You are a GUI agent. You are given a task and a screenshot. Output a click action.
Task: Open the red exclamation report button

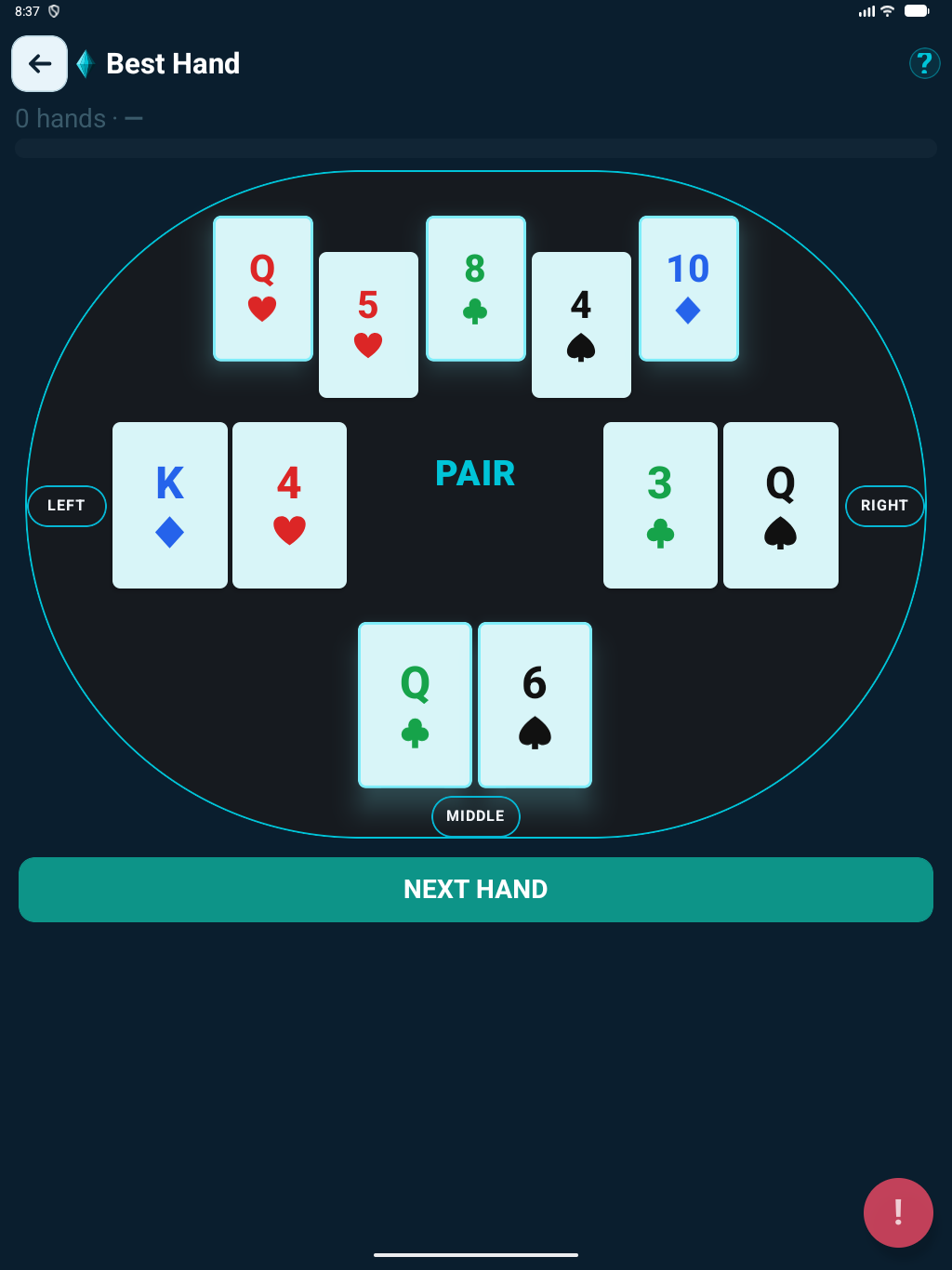[x=897, y=1212]
